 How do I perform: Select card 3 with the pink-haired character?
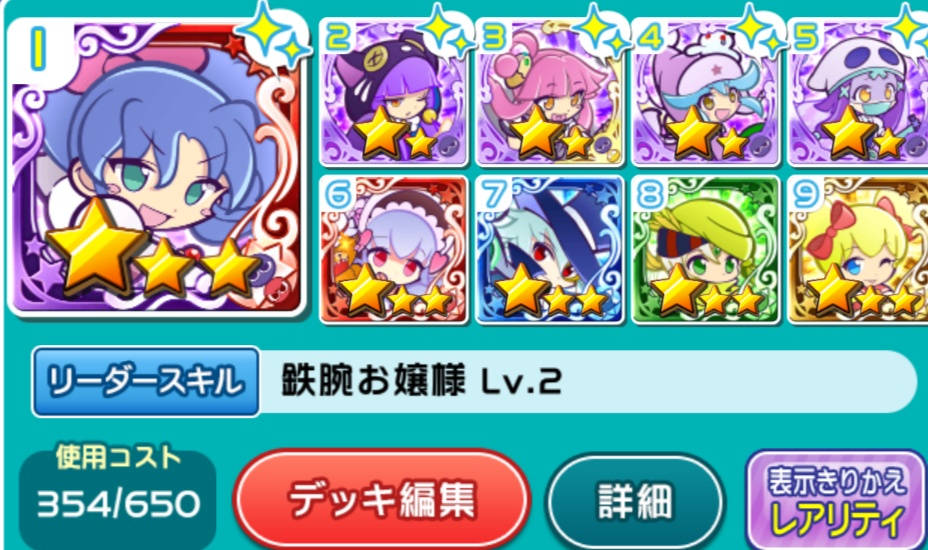pyautogui.click(x=549, y=92)
